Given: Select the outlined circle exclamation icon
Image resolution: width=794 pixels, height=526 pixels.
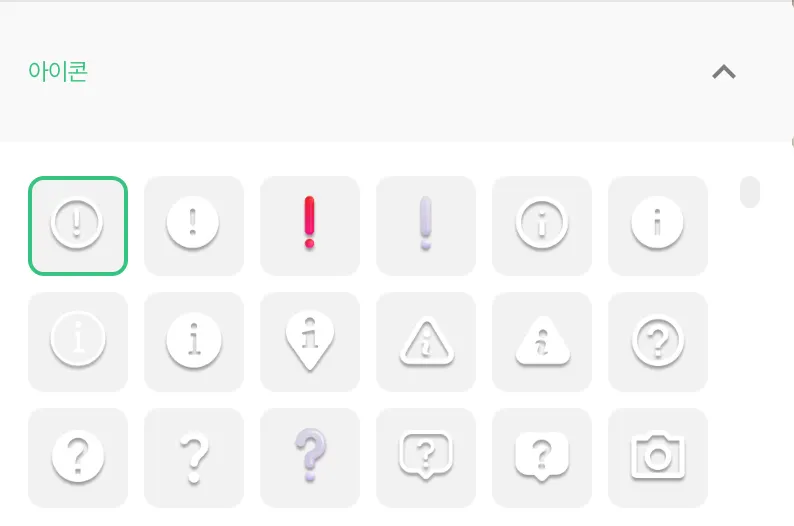Looking at the screenshot, I should coord(78,225).
